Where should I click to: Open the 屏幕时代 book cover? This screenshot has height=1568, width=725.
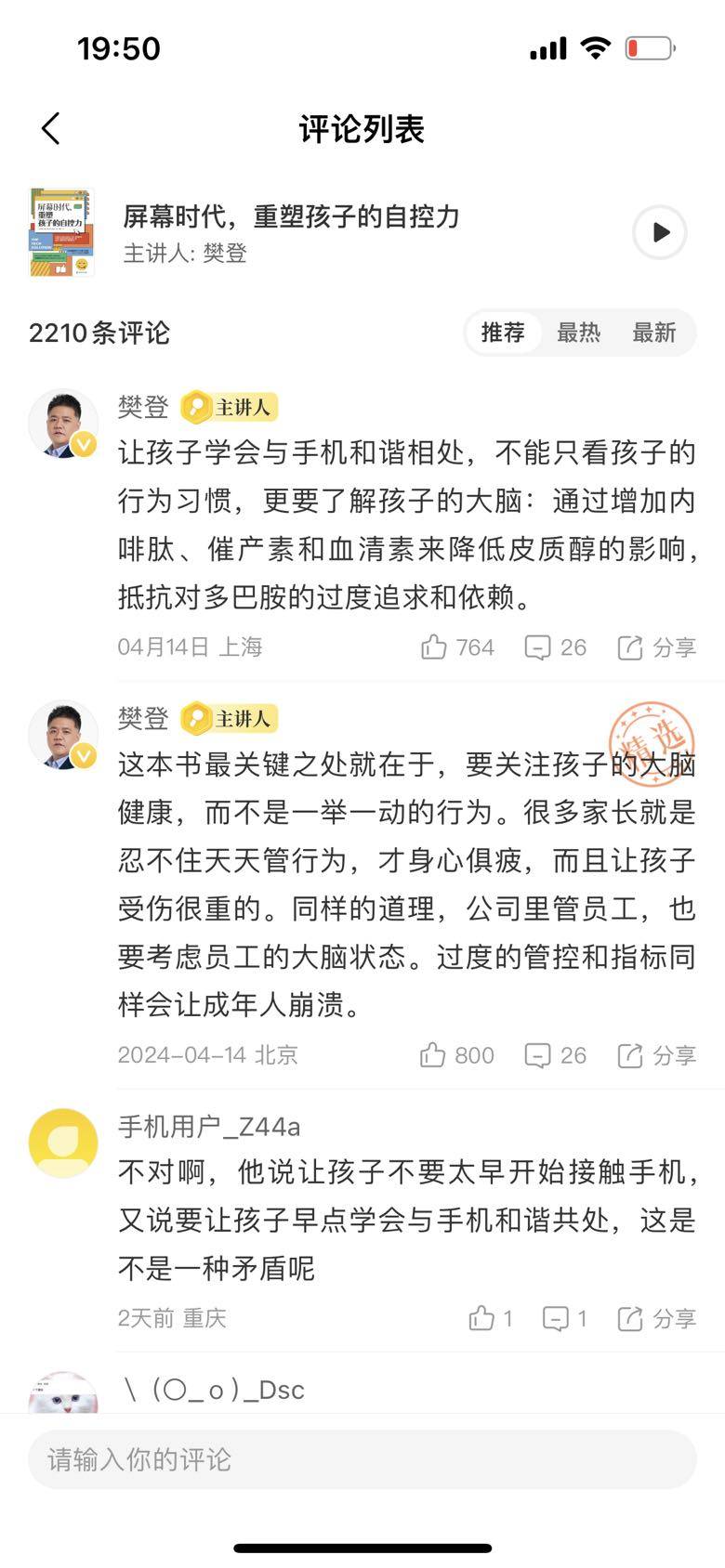point(61,232)
